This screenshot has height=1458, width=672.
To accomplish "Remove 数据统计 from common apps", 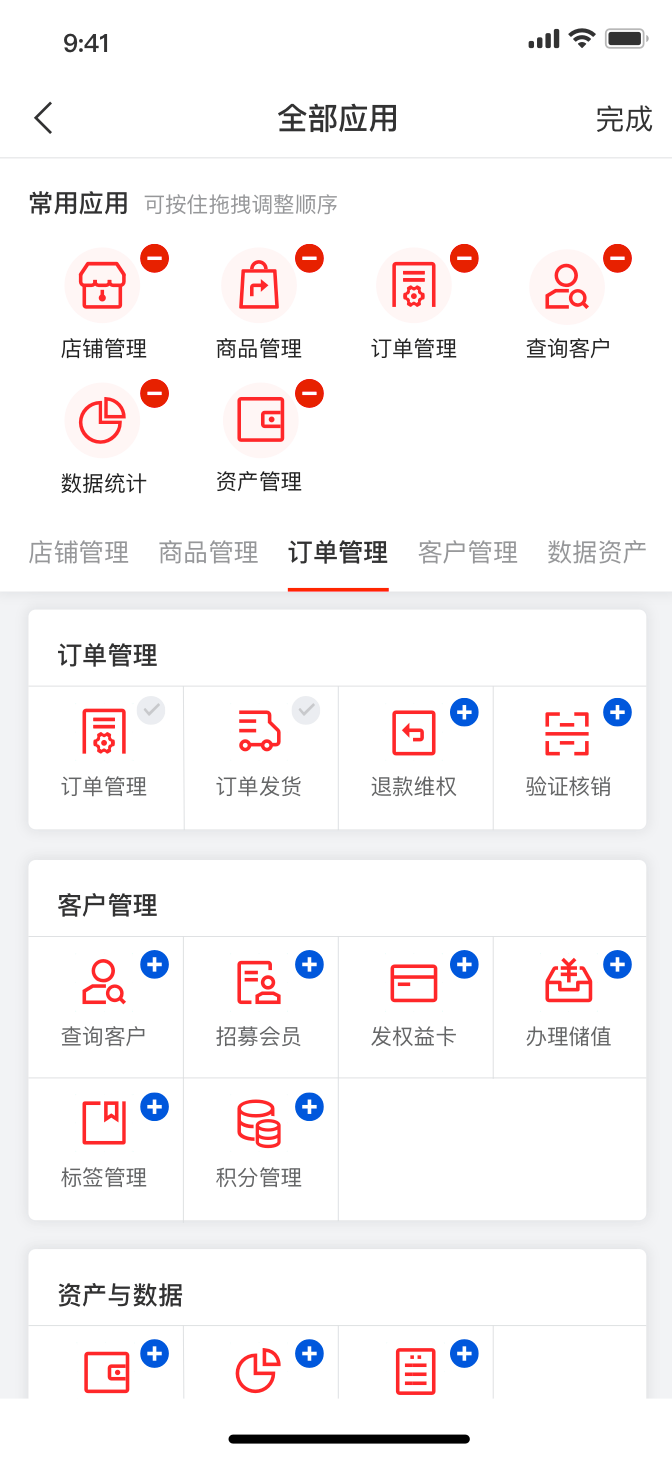I will pyautogui.click(x=154, y=393).
